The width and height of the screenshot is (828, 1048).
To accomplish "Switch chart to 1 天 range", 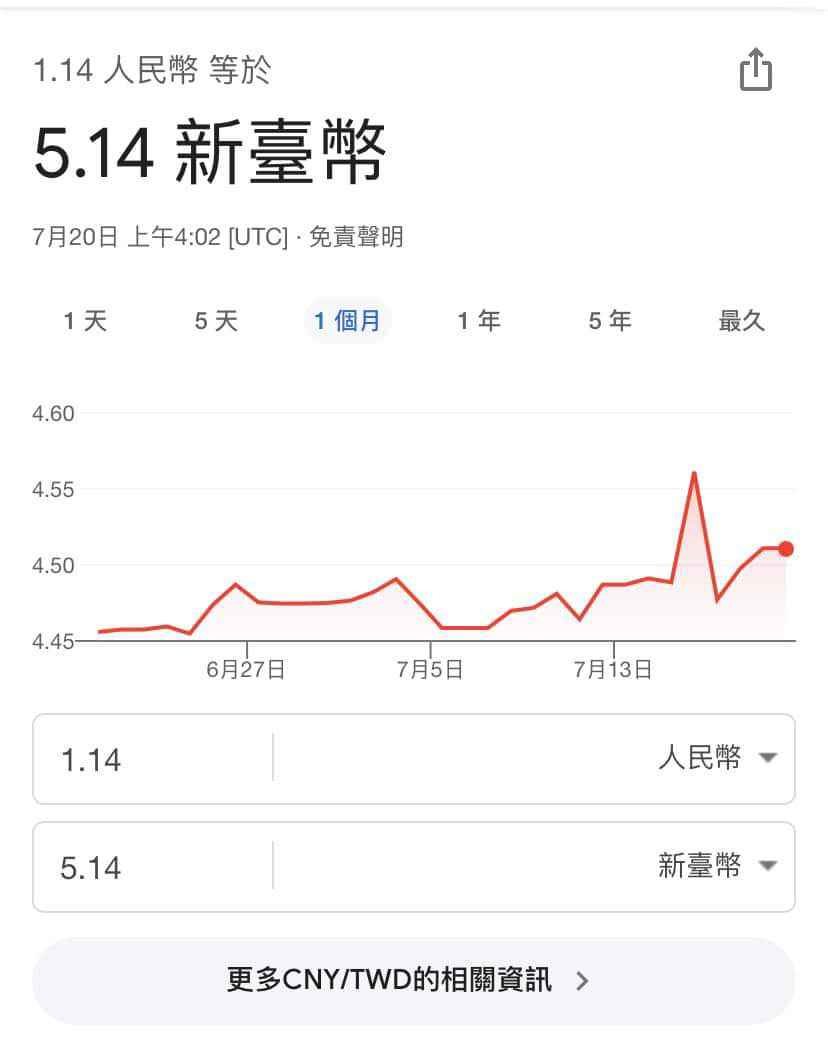I will pyautogui.click(x=85, y=321).
